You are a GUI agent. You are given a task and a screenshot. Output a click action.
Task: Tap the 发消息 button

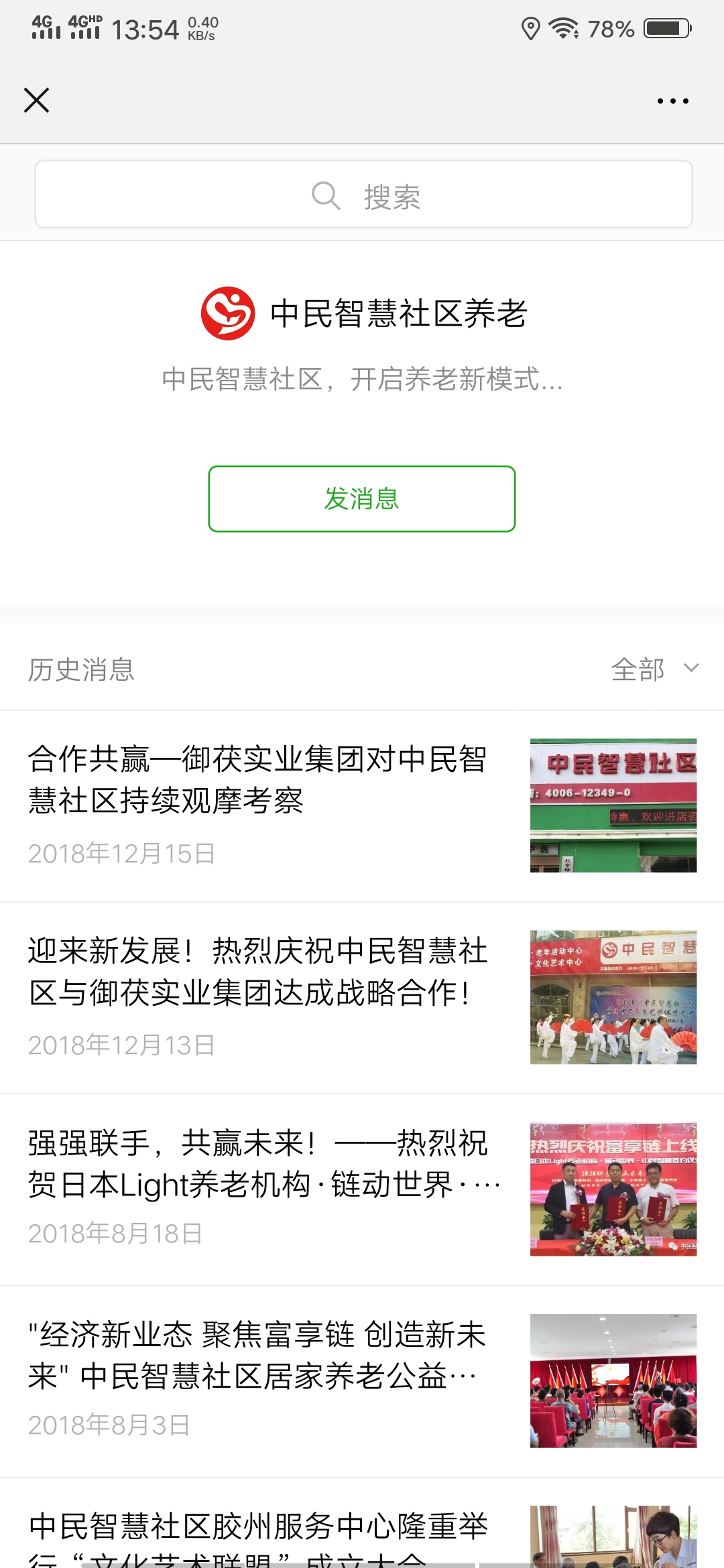[362, 499]
